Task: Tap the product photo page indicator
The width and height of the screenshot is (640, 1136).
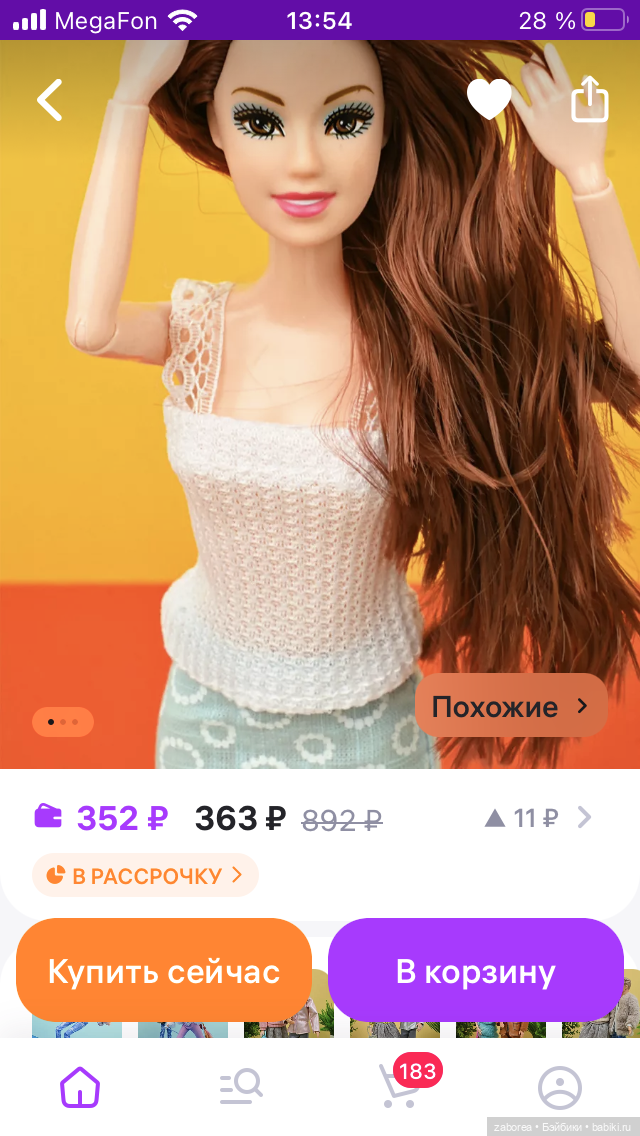Action: 63,721
